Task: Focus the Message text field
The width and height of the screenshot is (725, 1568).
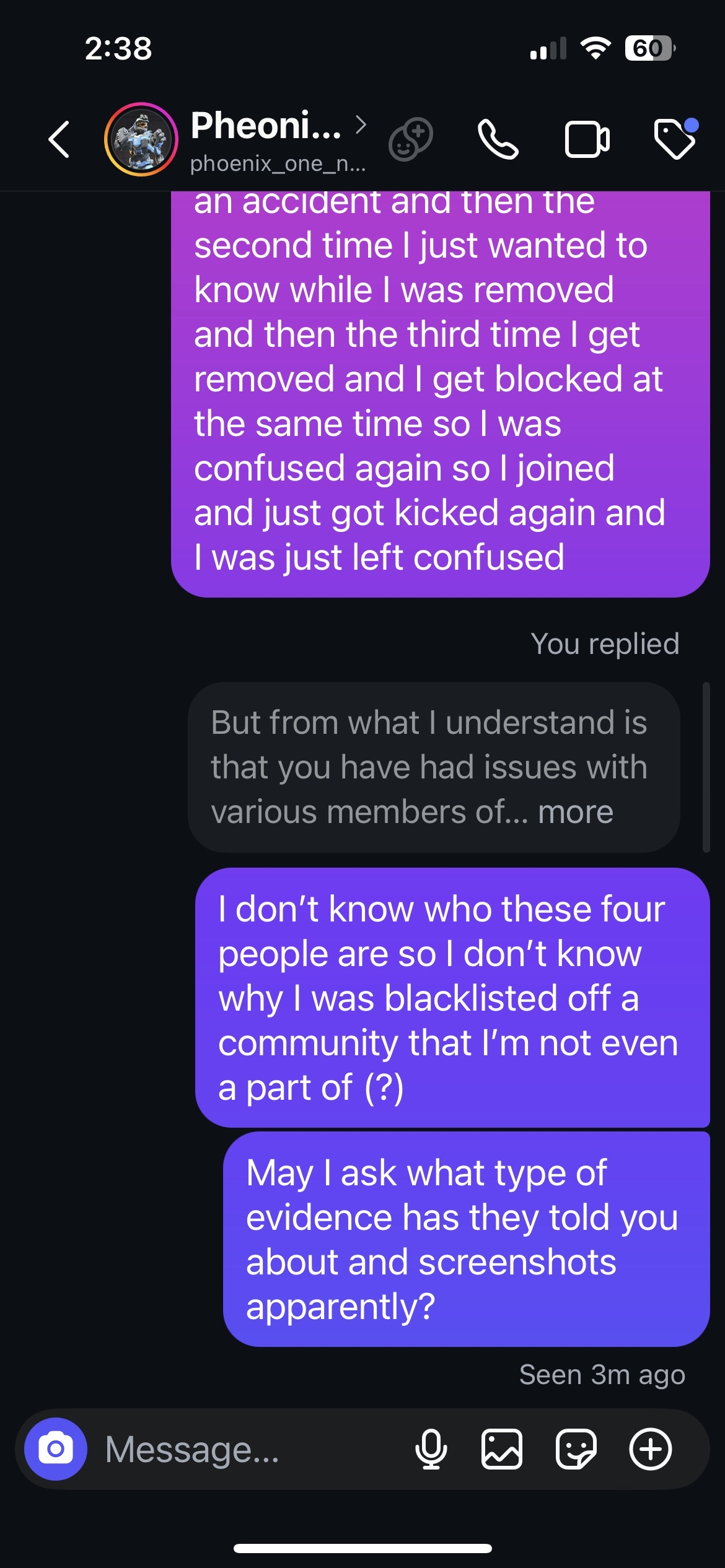Action: 248,1449
